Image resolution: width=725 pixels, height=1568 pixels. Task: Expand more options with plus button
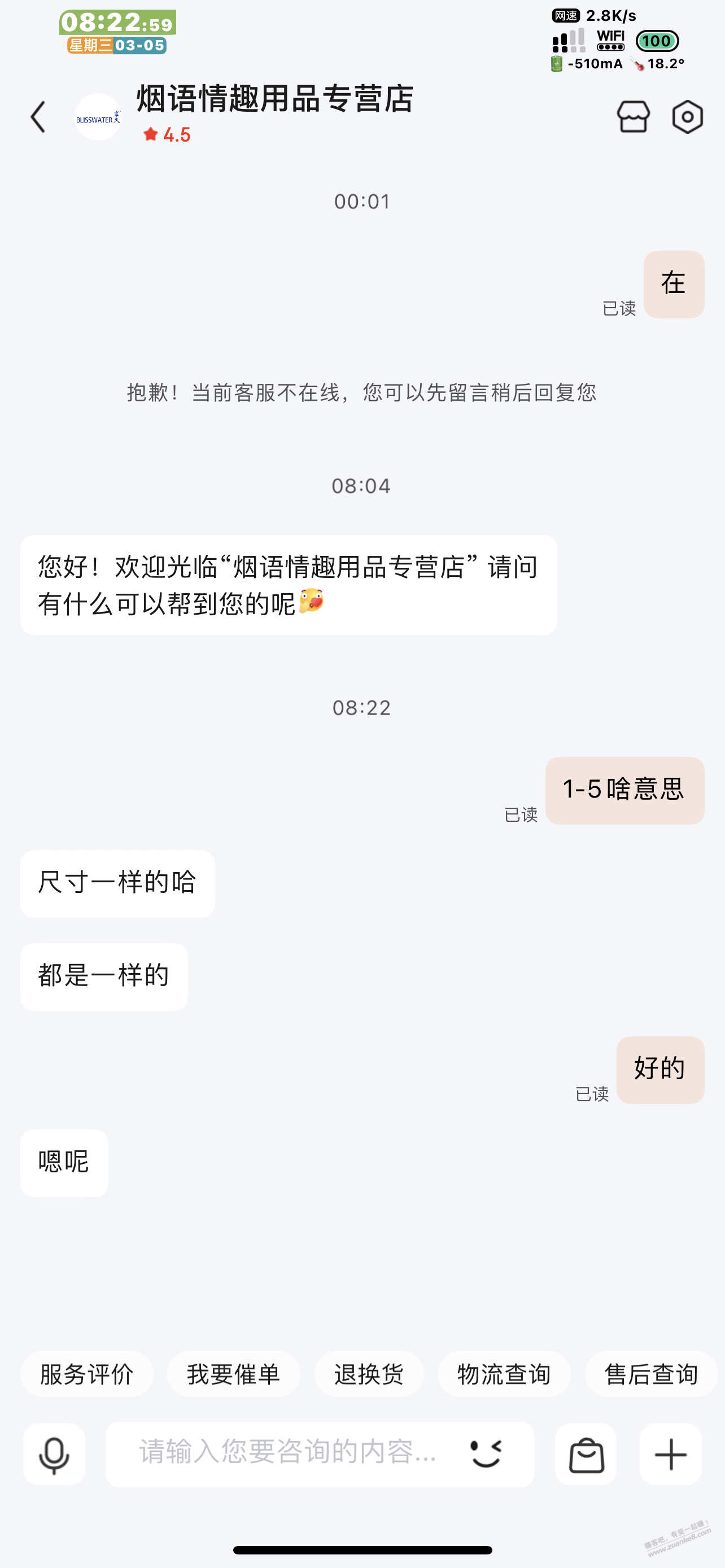(671, 1454)
